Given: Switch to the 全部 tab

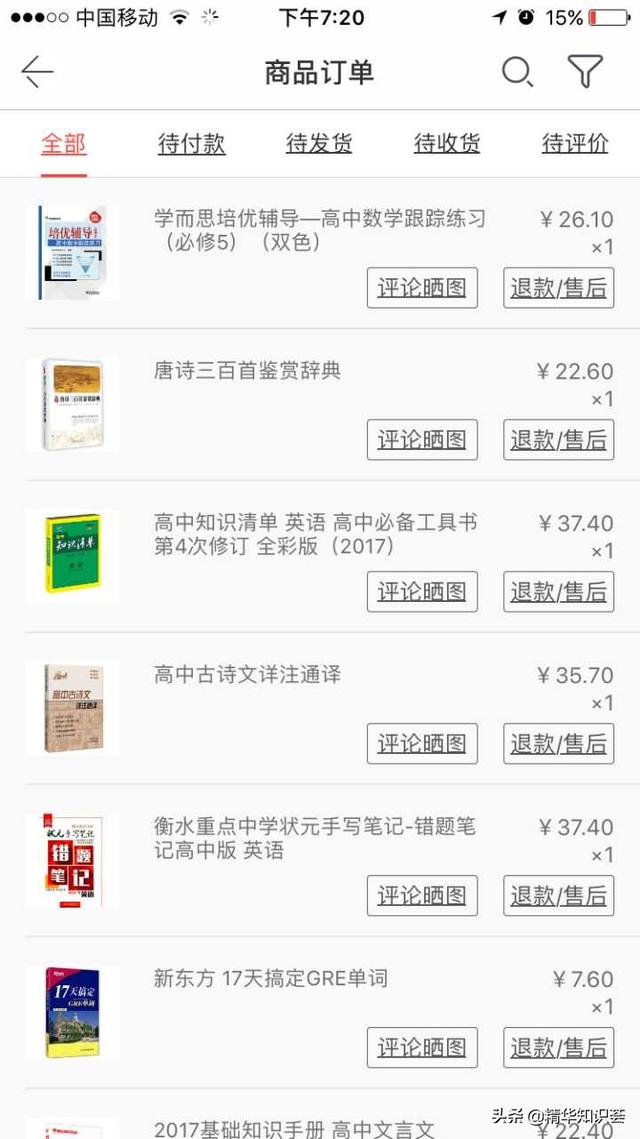Looking at the screenshot, I should coord(63,144).
